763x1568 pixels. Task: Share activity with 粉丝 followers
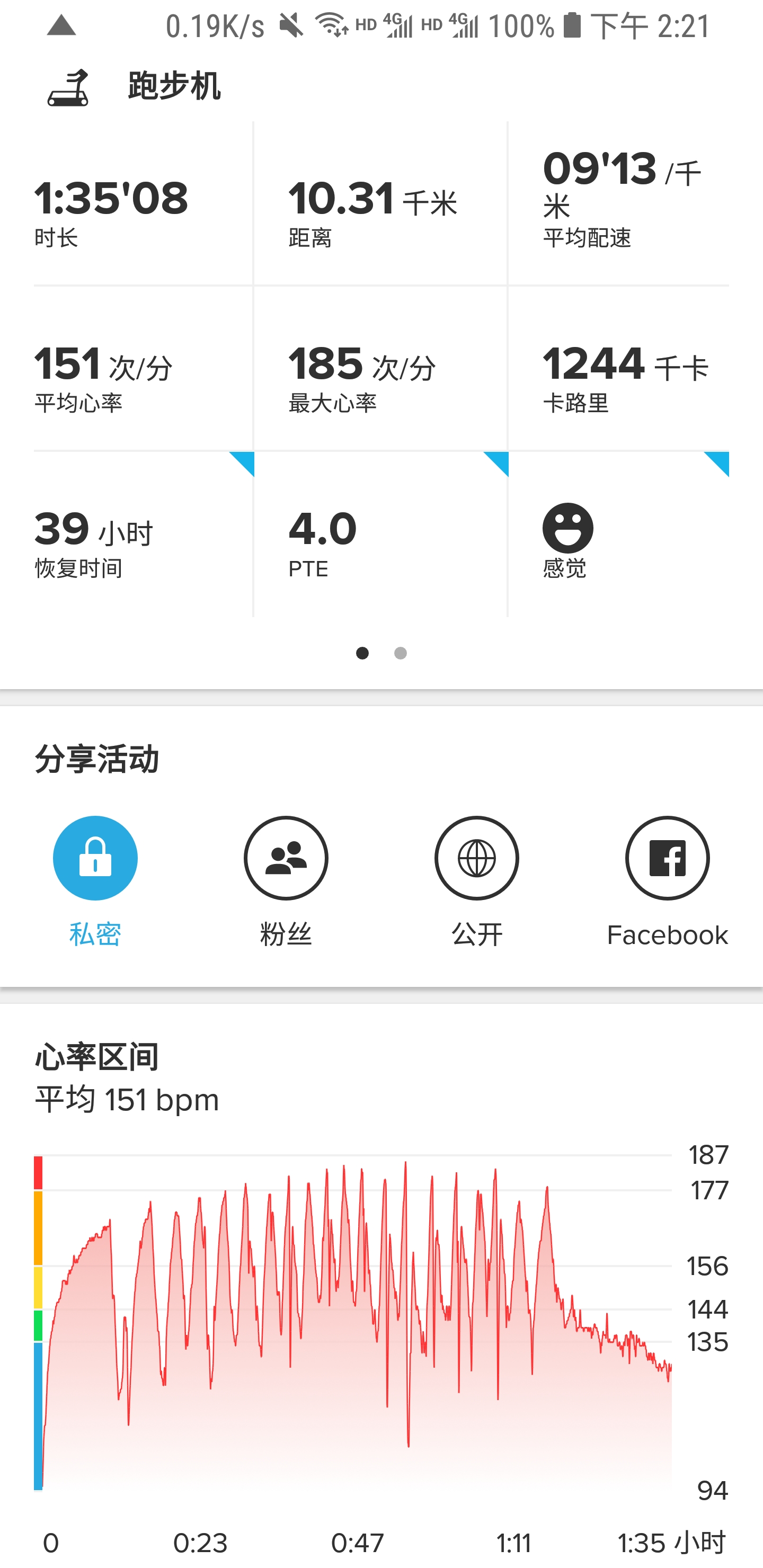click(x=286, y=858)
